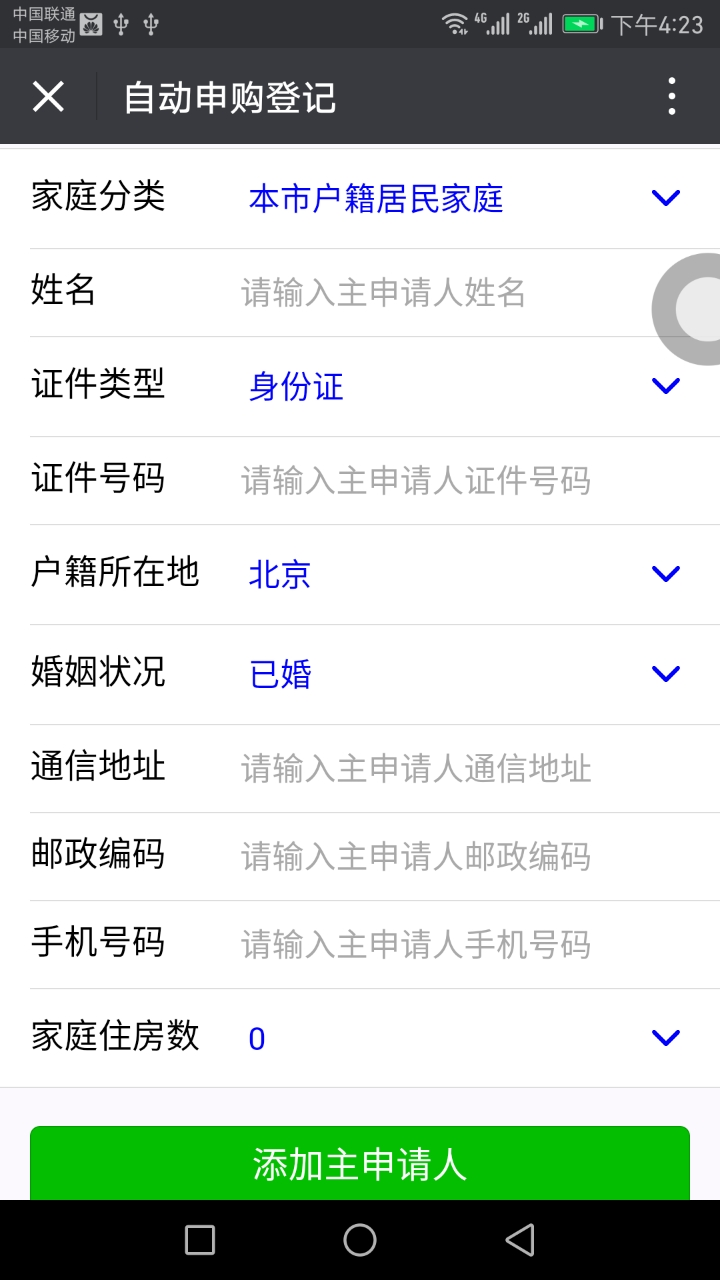Open the 家庭住房数 dropdown

coord(665,1037)
